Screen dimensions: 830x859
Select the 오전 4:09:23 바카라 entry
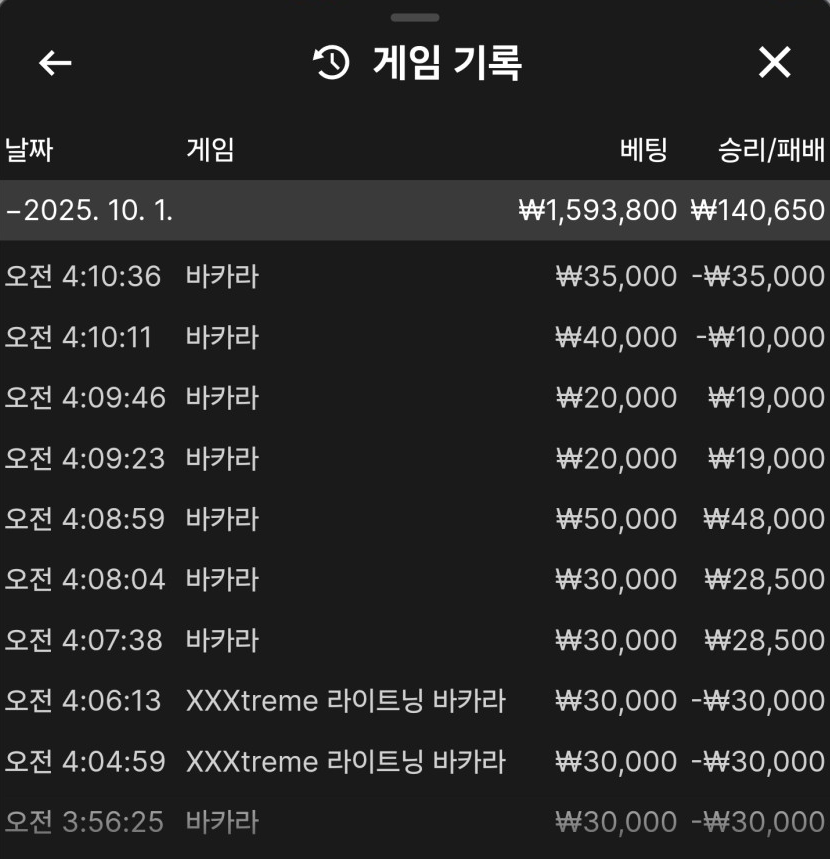pos(414,458)
